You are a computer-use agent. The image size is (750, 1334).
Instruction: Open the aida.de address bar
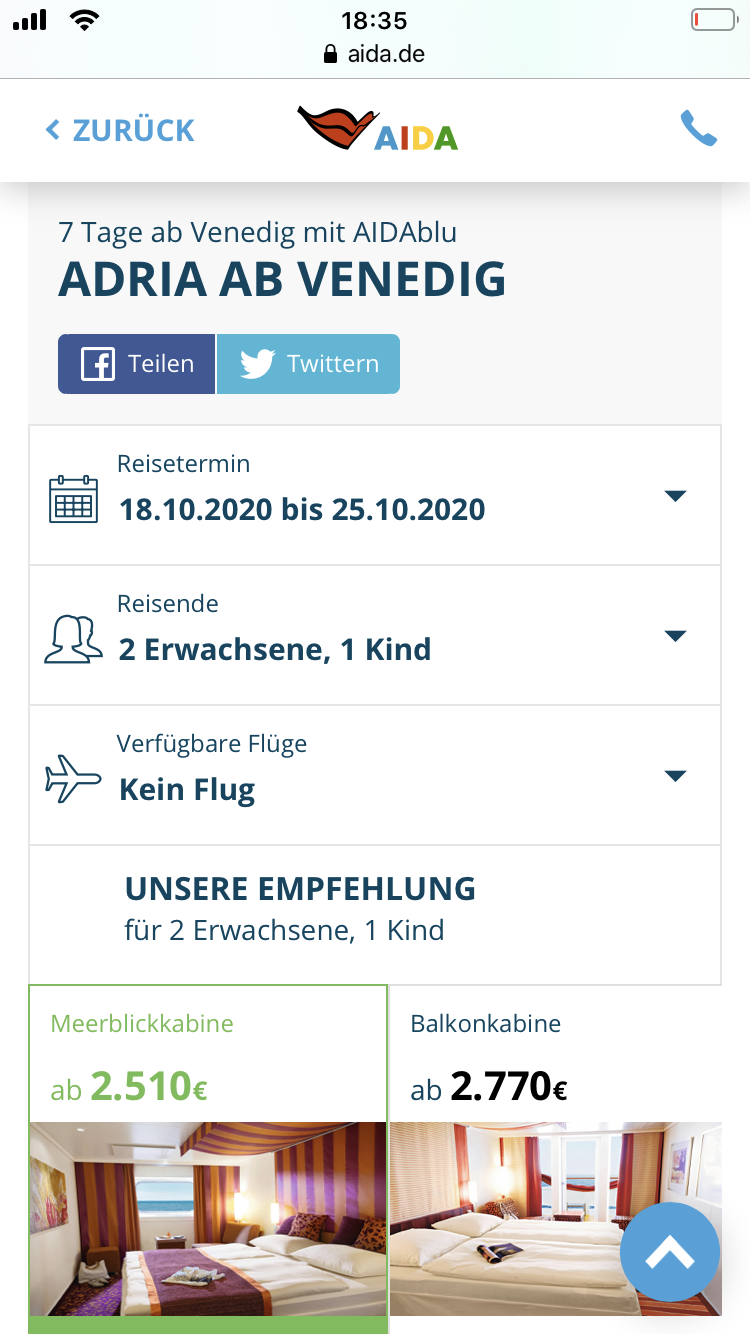click(x=375, y=53)
